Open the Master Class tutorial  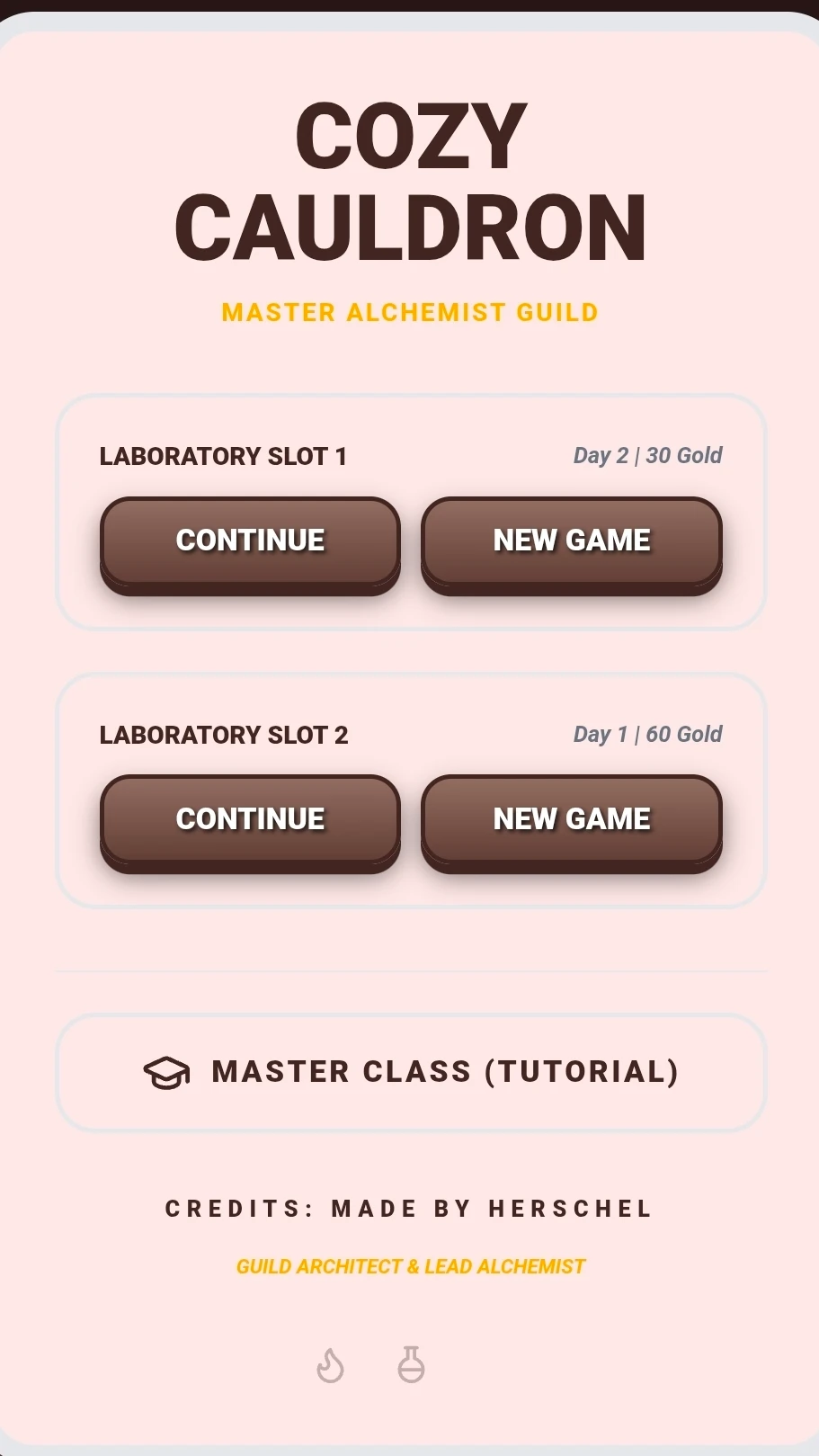click(x=411, y=1072)
